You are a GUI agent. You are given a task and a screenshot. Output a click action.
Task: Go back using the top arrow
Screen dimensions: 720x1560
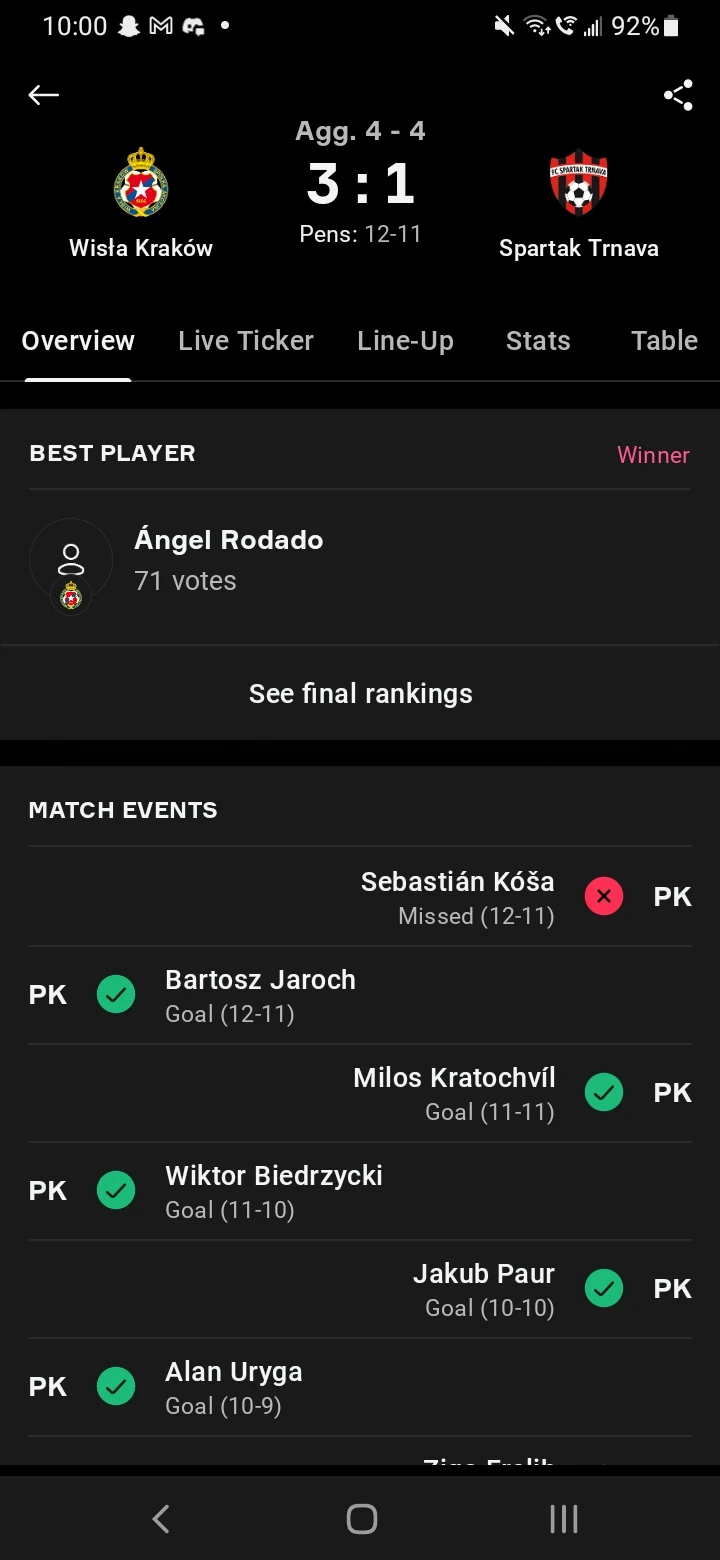(x=44, y=95)
